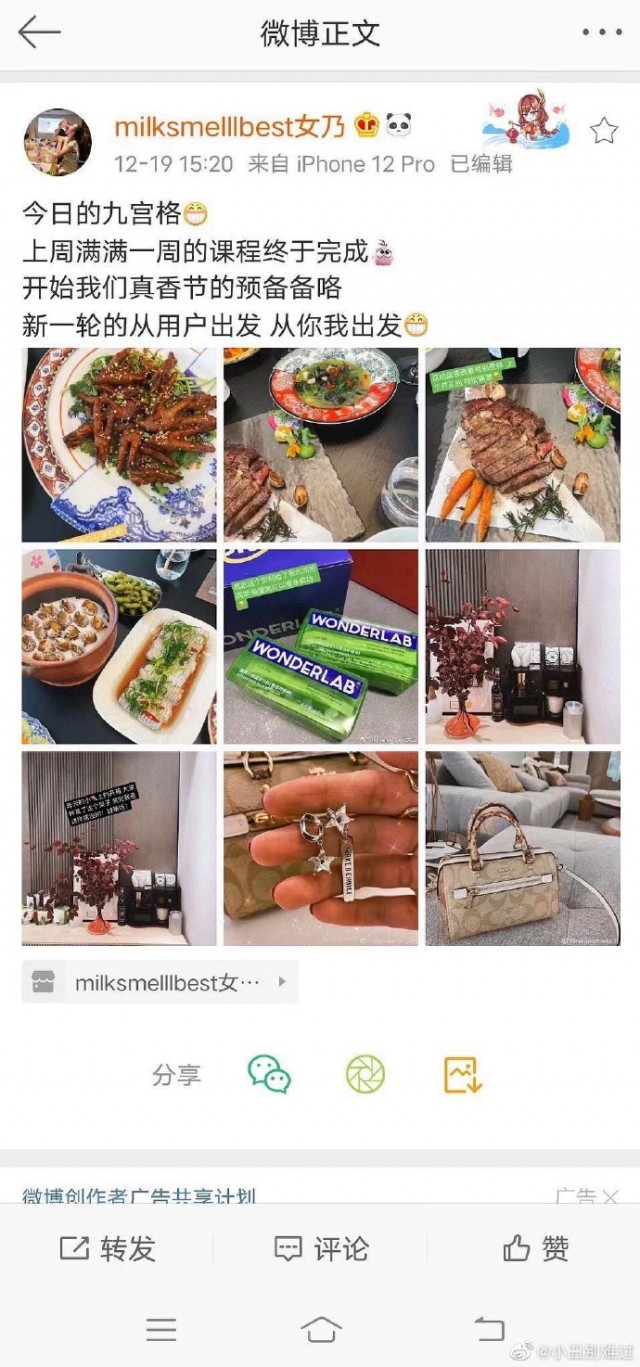The height and width of the screenshot is (1367, 640).
Task: Like the post with 赞 button
Action: (535, 1248)
